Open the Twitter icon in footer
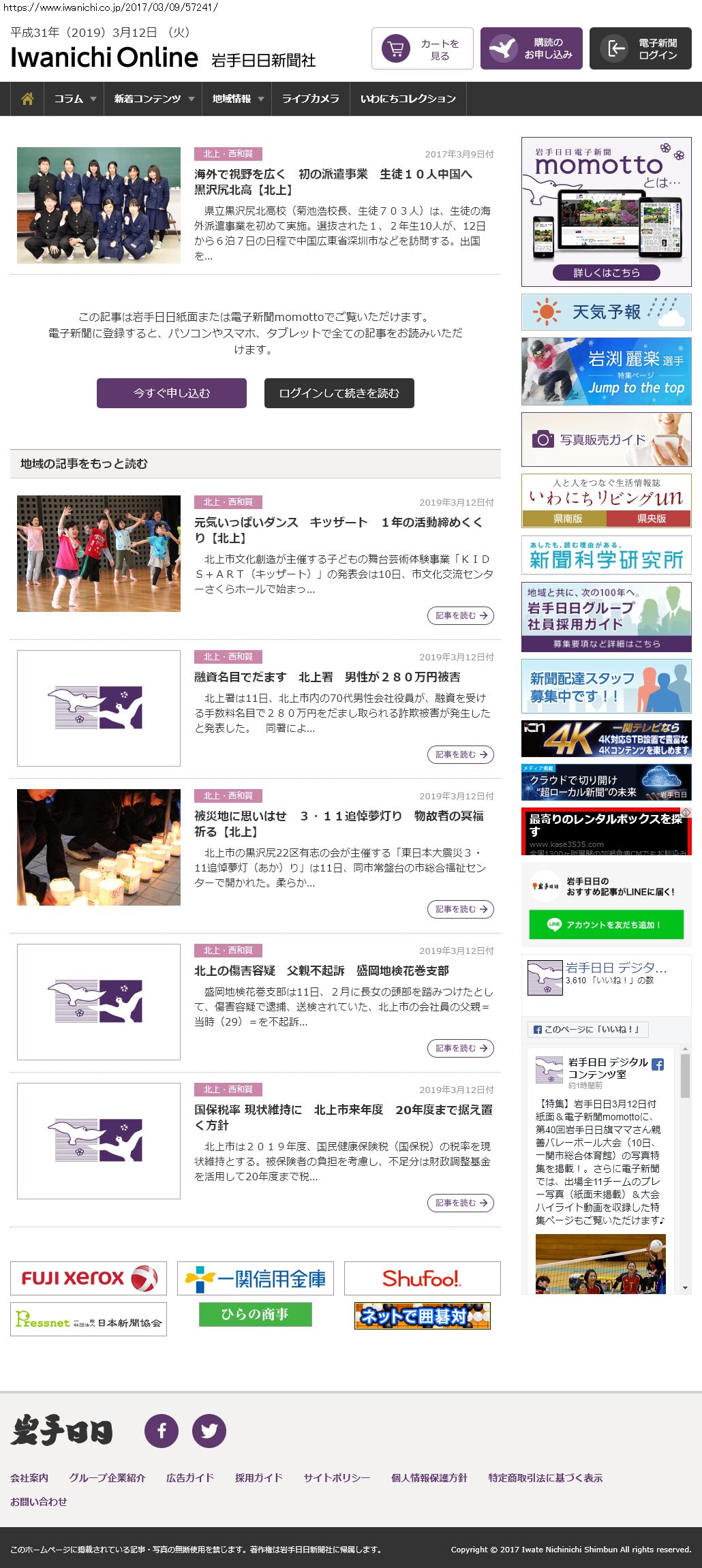 click(209, 1430)
